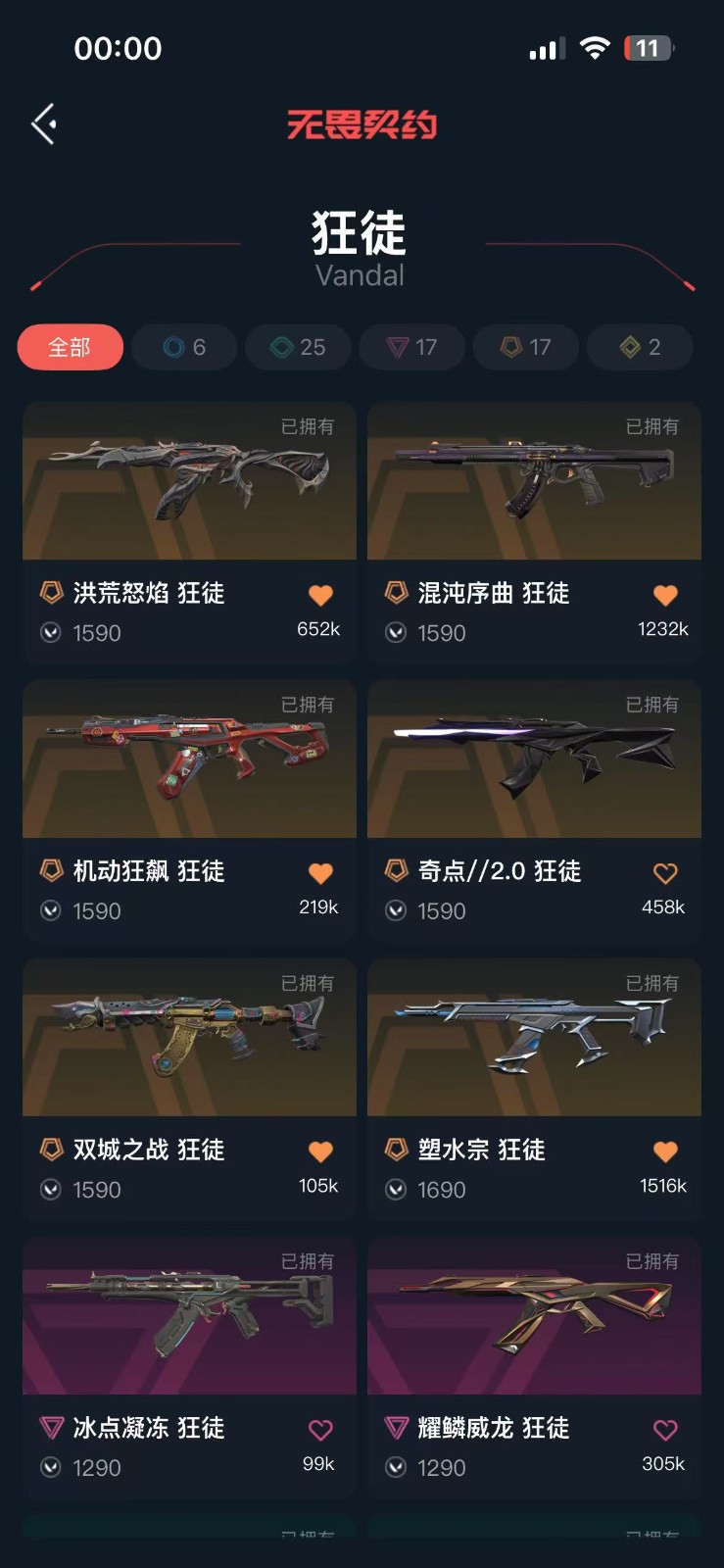
Task: Filter by the purple tier with 17
Action: pos(411,347)
